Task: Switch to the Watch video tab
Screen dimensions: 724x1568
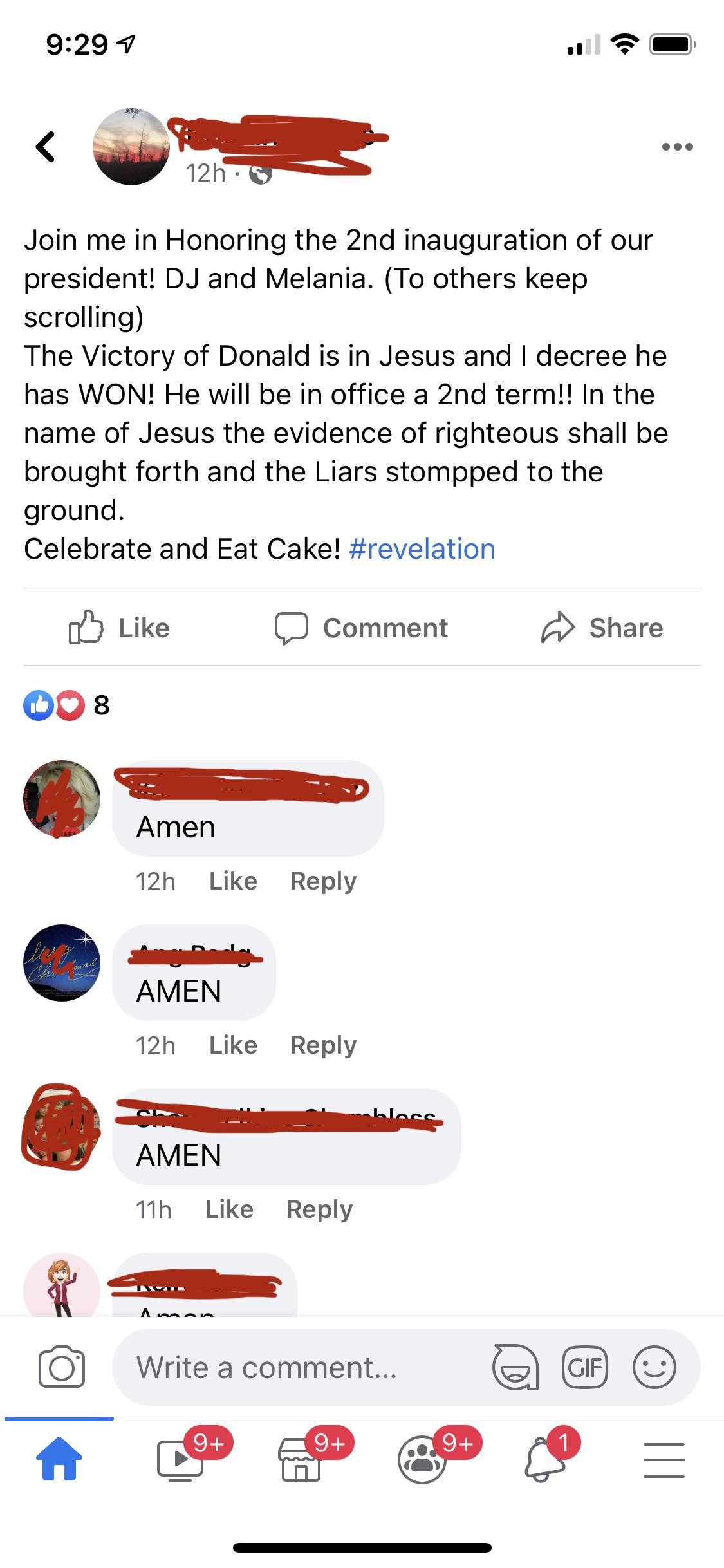Action: (x=181, y=1459)
